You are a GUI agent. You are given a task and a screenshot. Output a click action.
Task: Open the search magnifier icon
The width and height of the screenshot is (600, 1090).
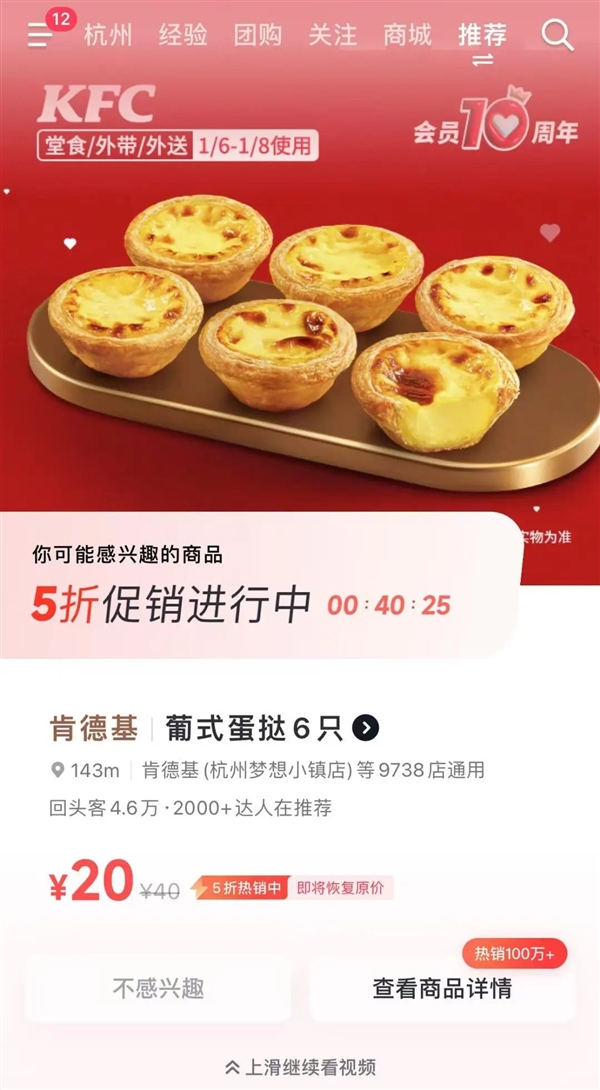557,35
